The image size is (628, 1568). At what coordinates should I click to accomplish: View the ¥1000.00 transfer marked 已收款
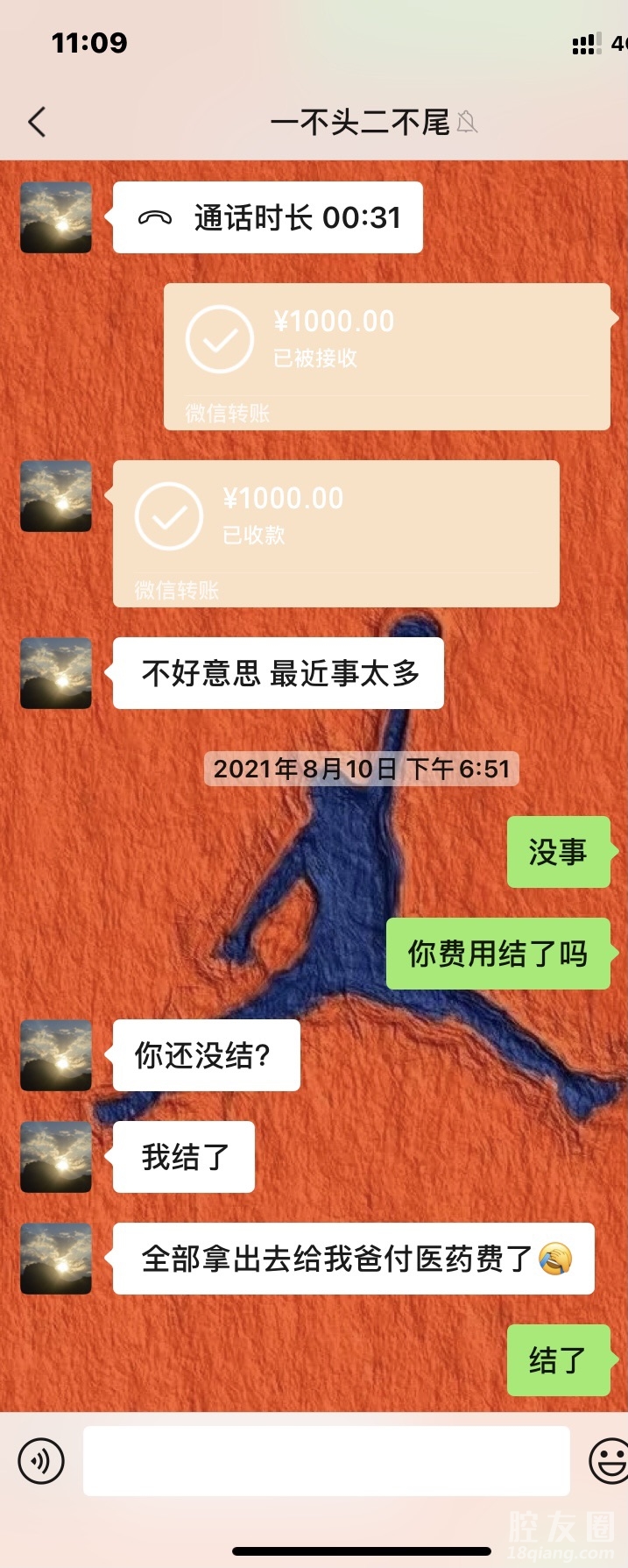click(335, 533)
